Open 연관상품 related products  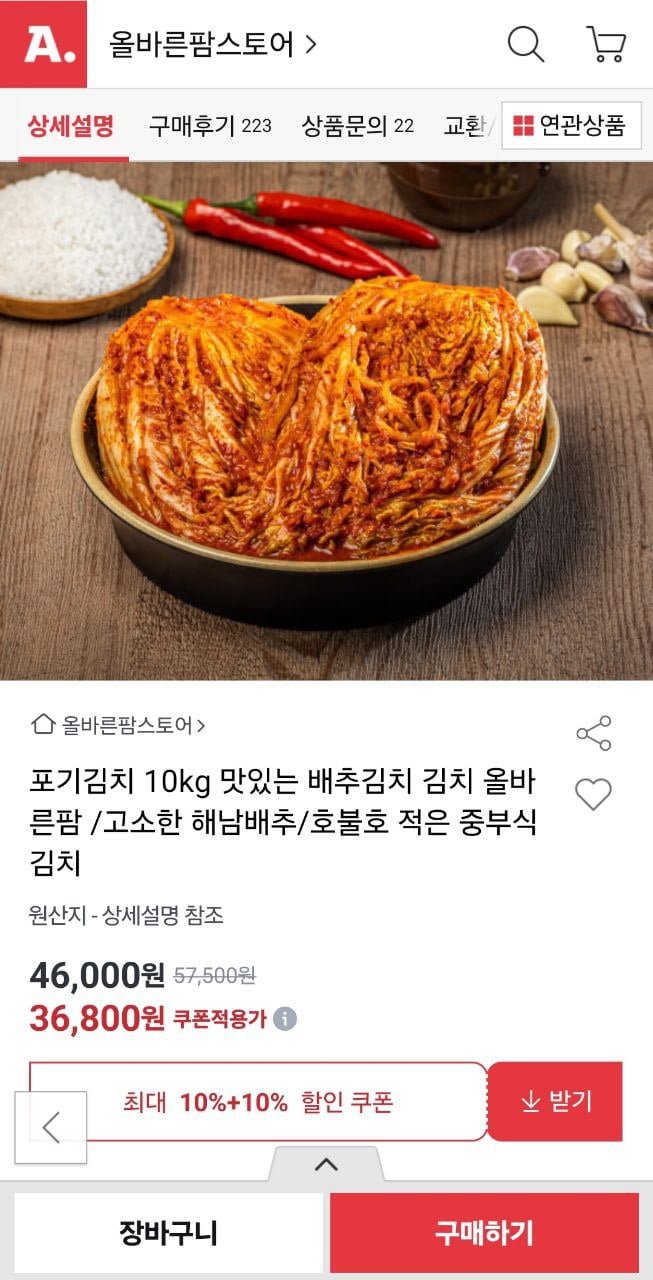pyautogui.click(x=571, y=126)
